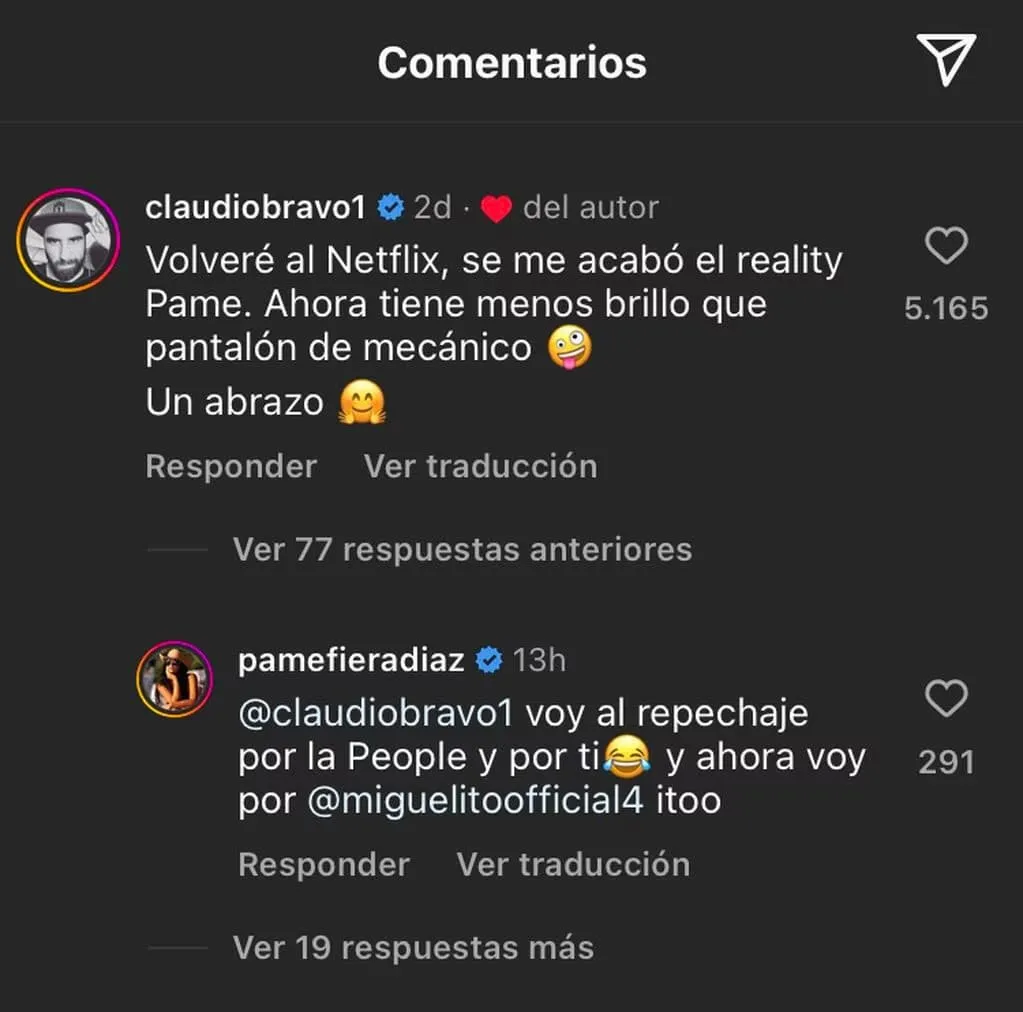Expand the 77 previous replies
This screenshot has height=1012, width=1023.
(462, 549)
